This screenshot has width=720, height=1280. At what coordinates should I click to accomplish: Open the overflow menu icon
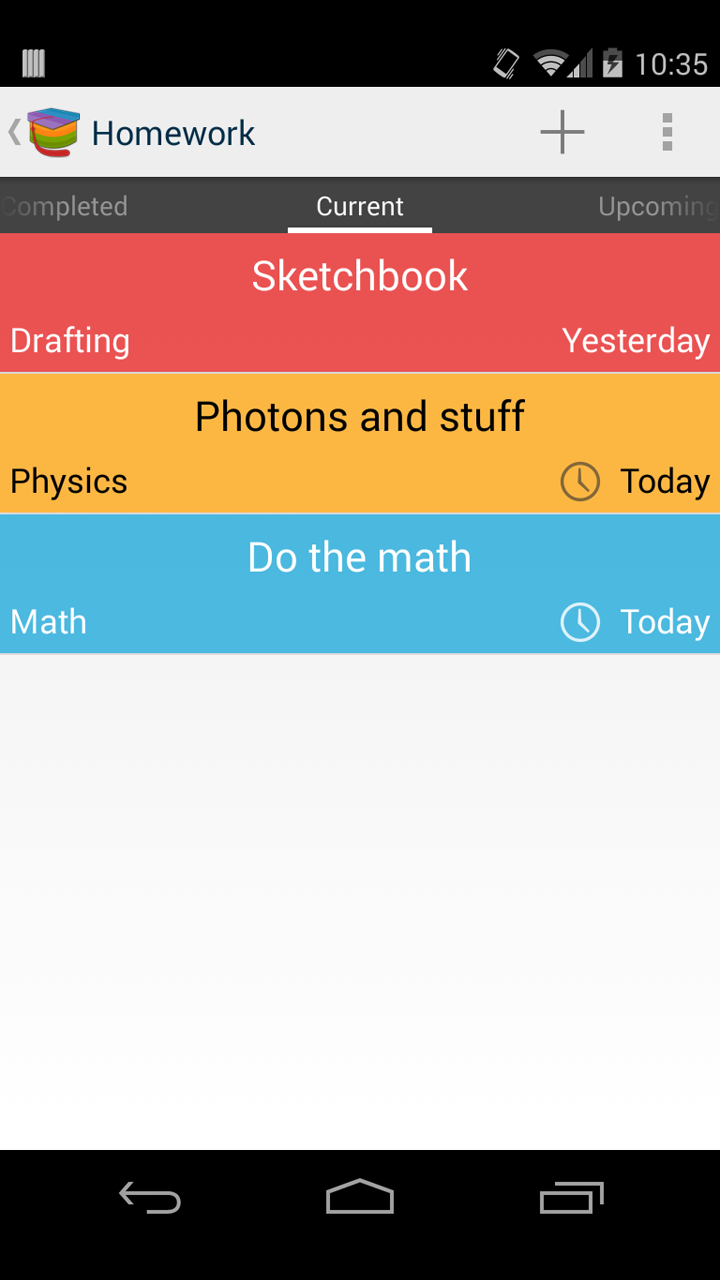(667, 131)
